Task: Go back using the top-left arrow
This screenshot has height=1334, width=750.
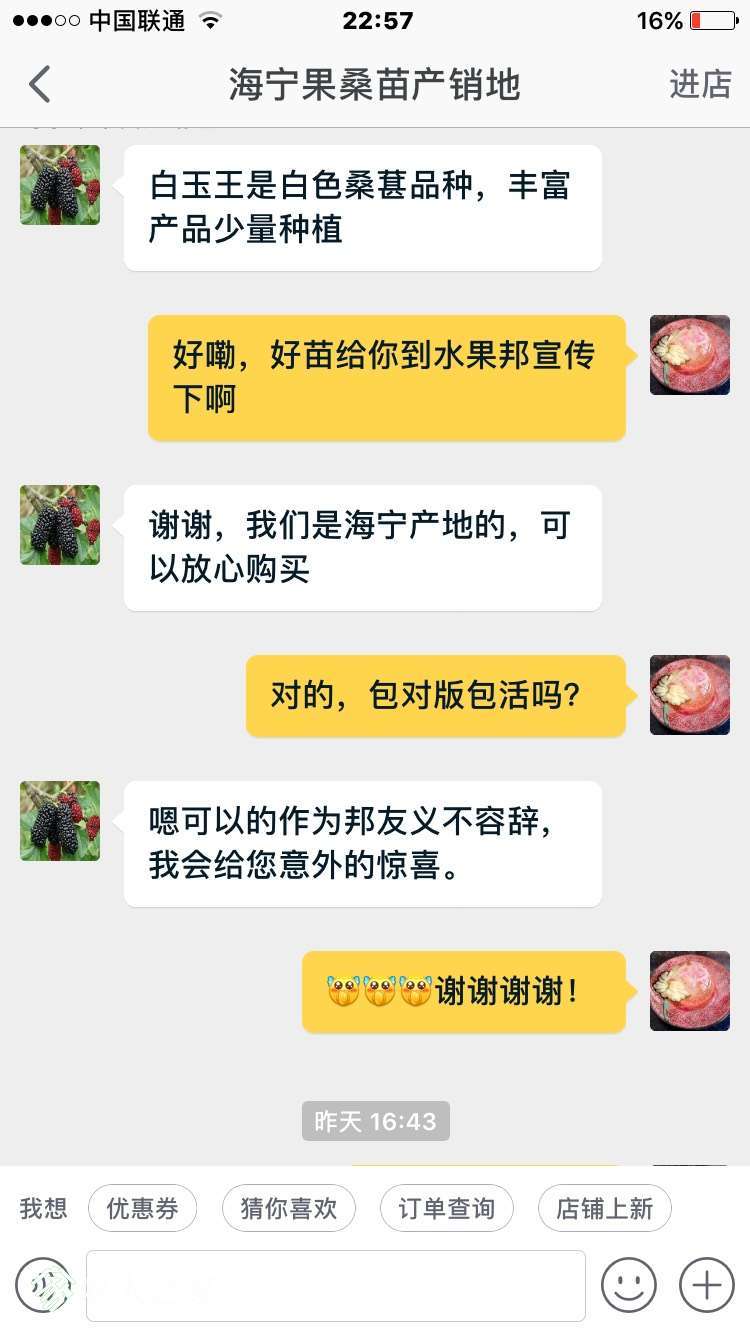Action: coord(40,85)
